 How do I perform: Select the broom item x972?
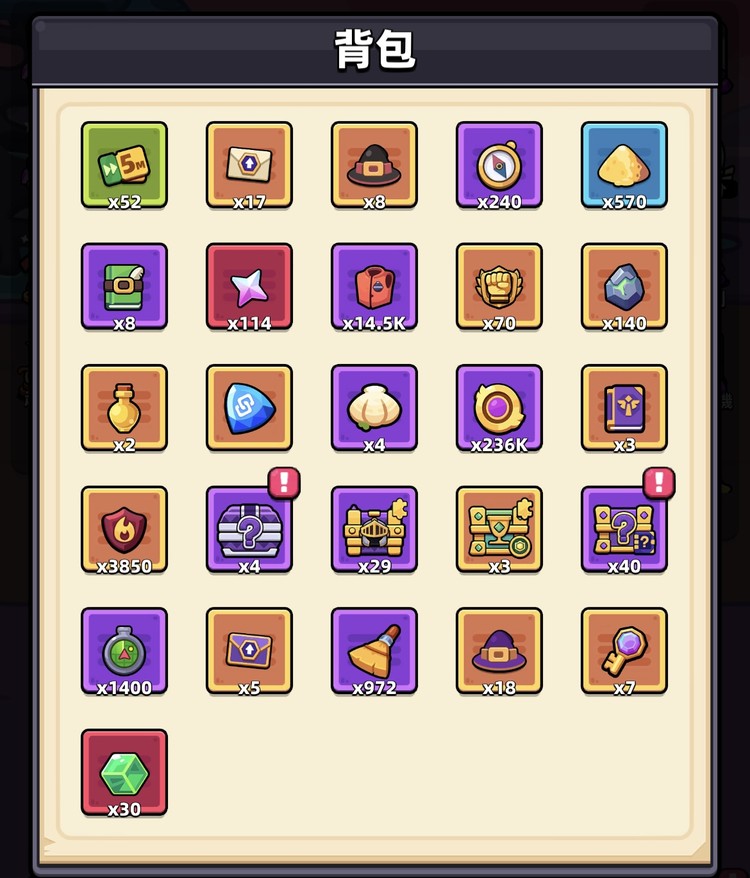374,650
